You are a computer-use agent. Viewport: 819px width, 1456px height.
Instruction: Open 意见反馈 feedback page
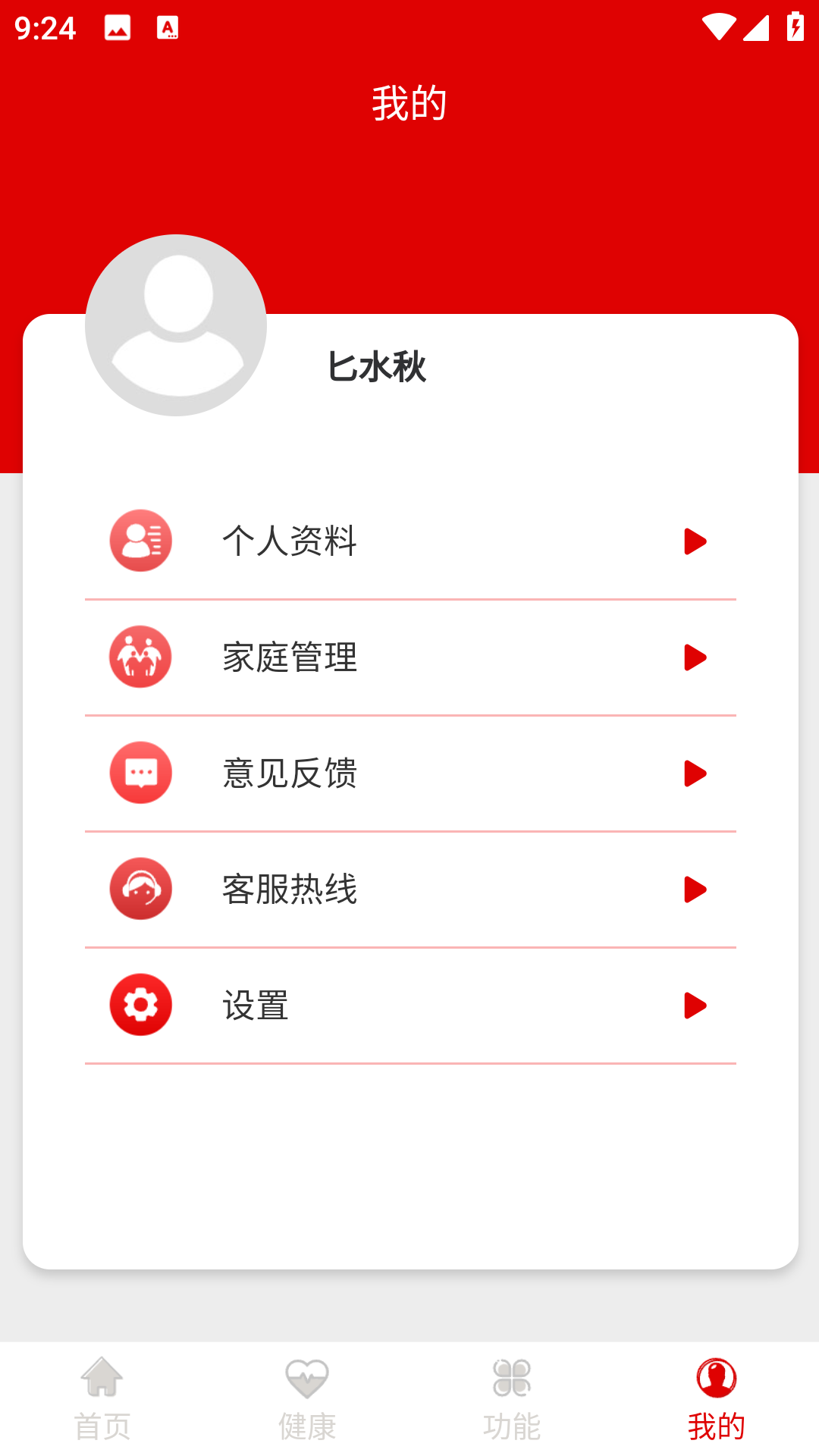409,773
